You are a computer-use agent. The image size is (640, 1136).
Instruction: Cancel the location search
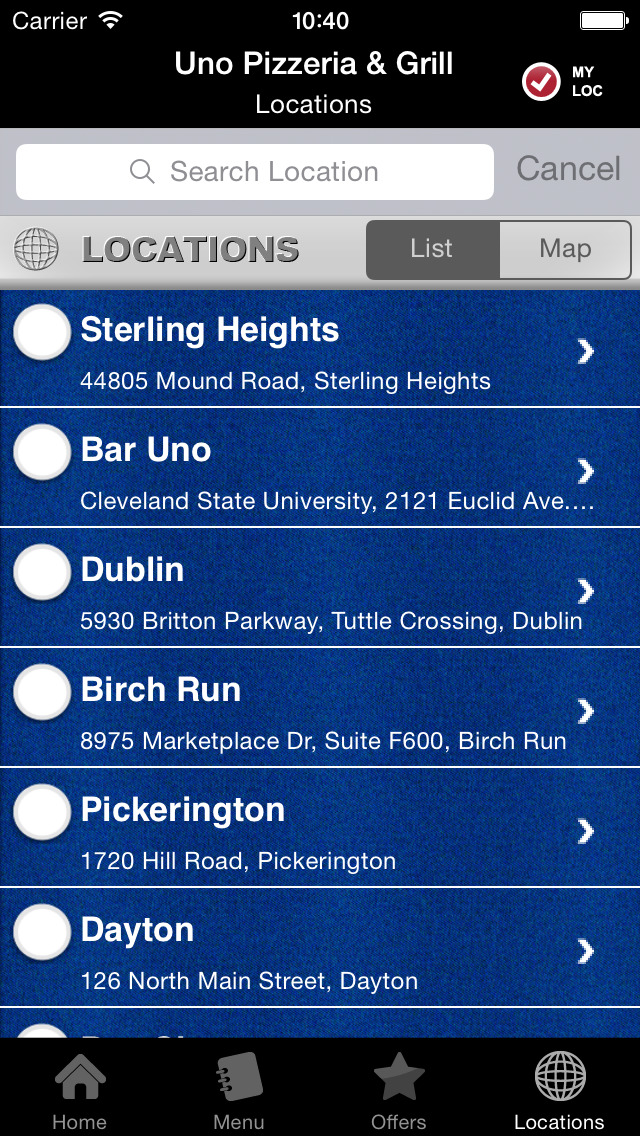[568, 169]
